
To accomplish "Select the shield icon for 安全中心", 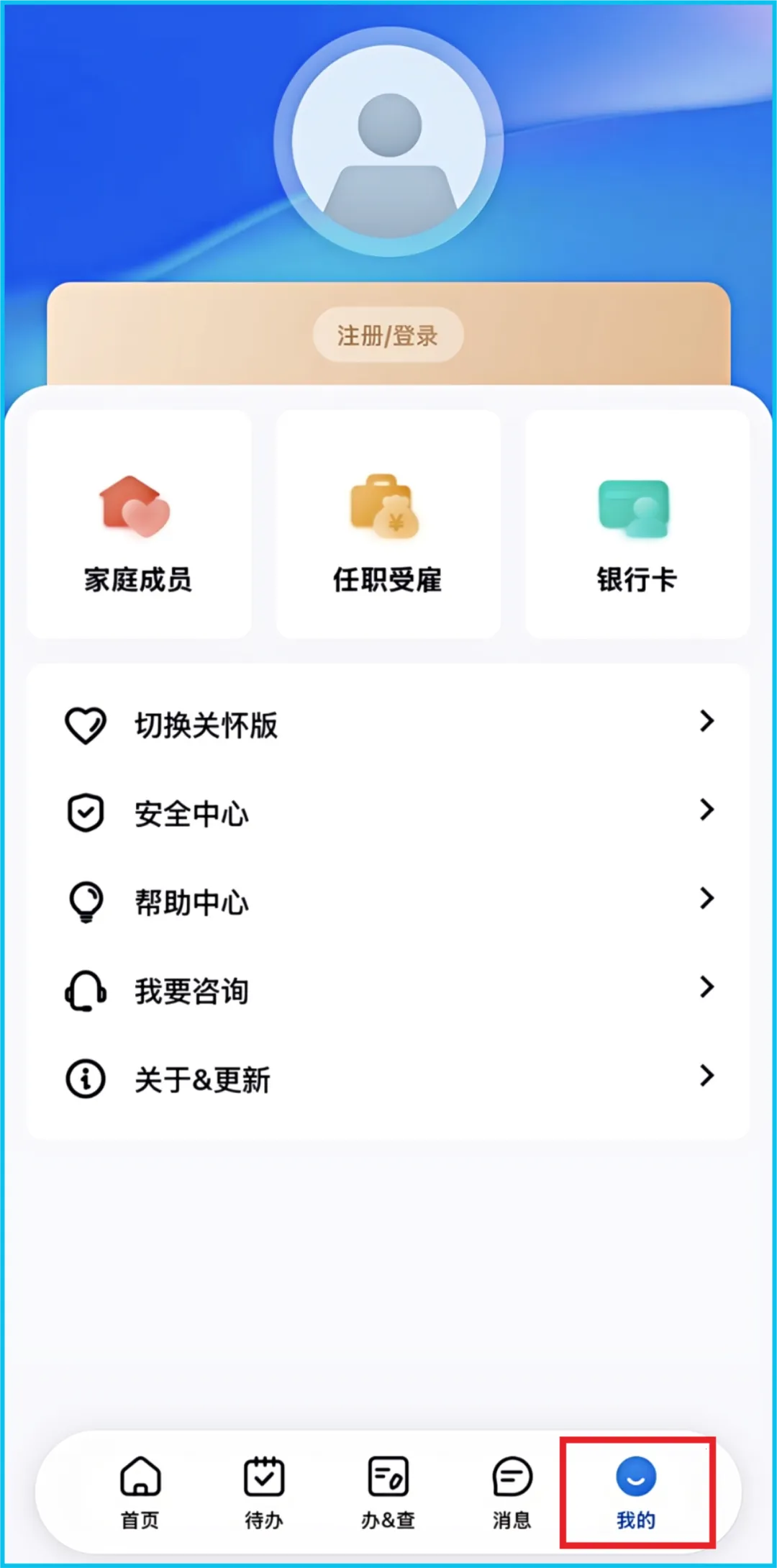I will coord(85,813).
